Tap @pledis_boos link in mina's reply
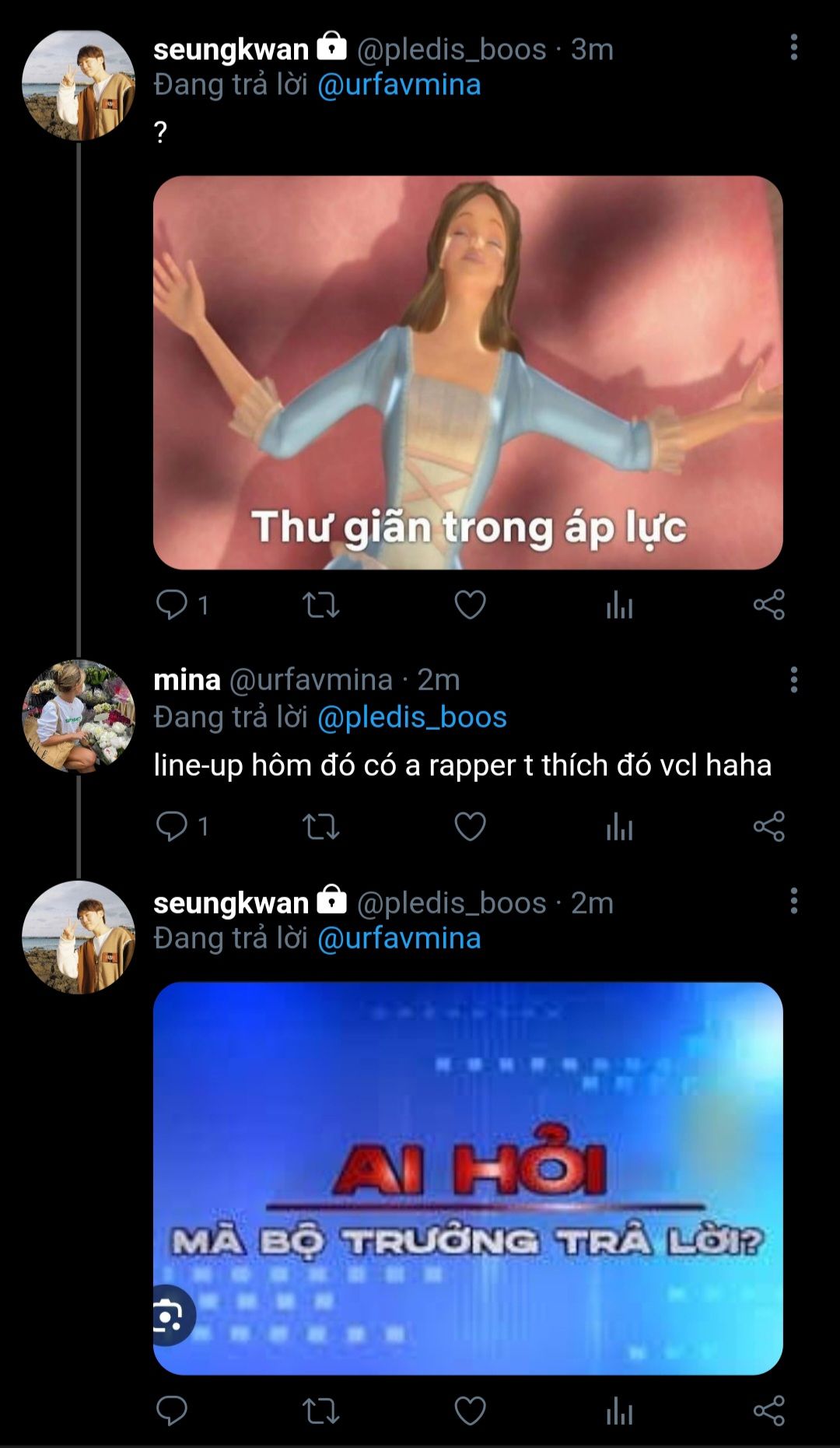The height and width of the screenshot is (1448, 840). tap(411, 717)
